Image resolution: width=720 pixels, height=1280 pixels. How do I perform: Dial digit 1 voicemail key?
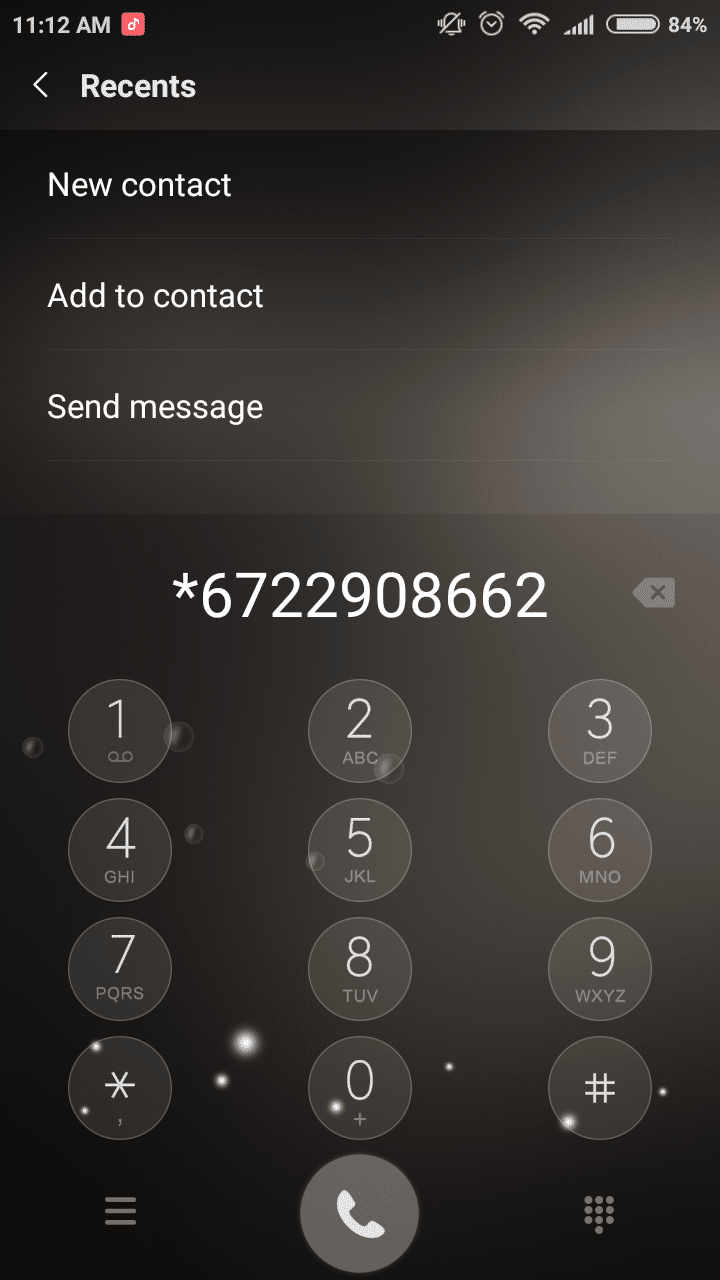tap(120, 731)
